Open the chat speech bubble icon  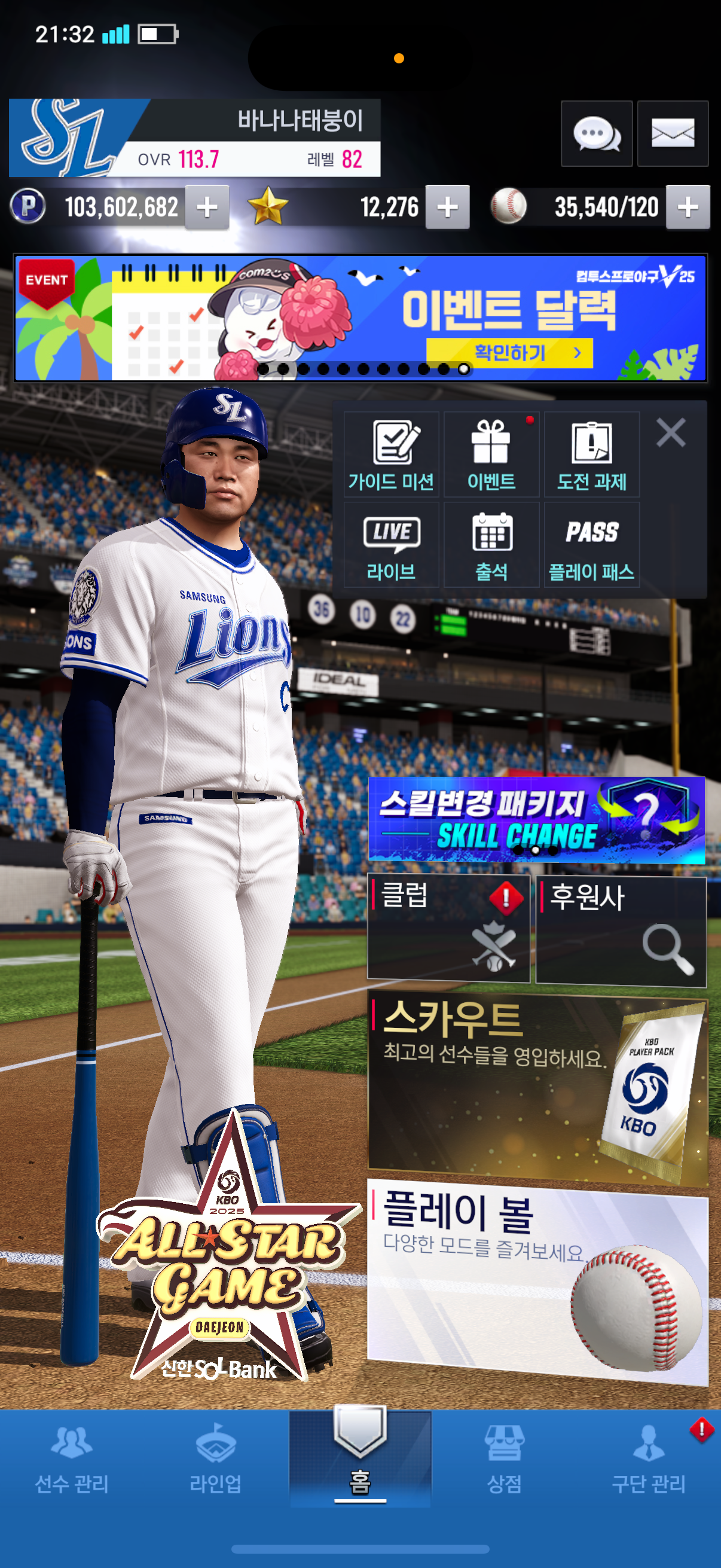[595, 133]
